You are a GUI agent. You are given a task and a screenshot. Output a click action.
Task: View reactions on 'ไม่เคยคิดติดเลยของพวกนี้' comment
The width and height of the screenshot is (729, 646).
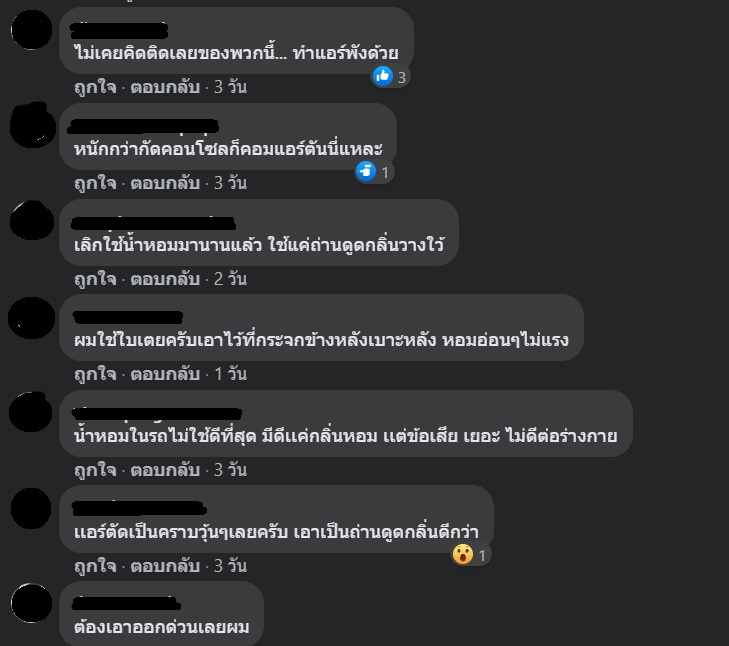tap(391, 76)
